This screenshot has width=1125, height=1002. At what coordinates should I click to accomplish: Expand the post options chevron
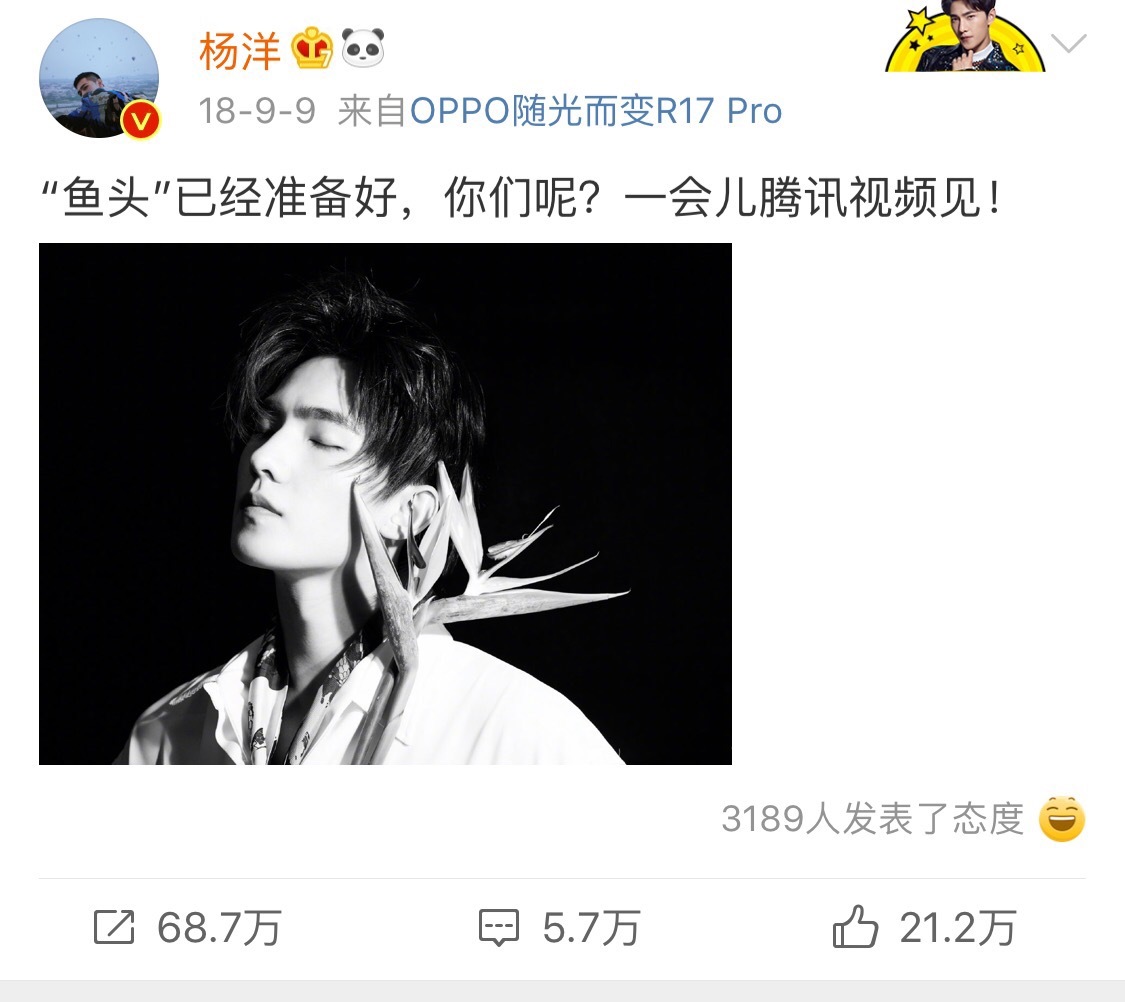1069,45
